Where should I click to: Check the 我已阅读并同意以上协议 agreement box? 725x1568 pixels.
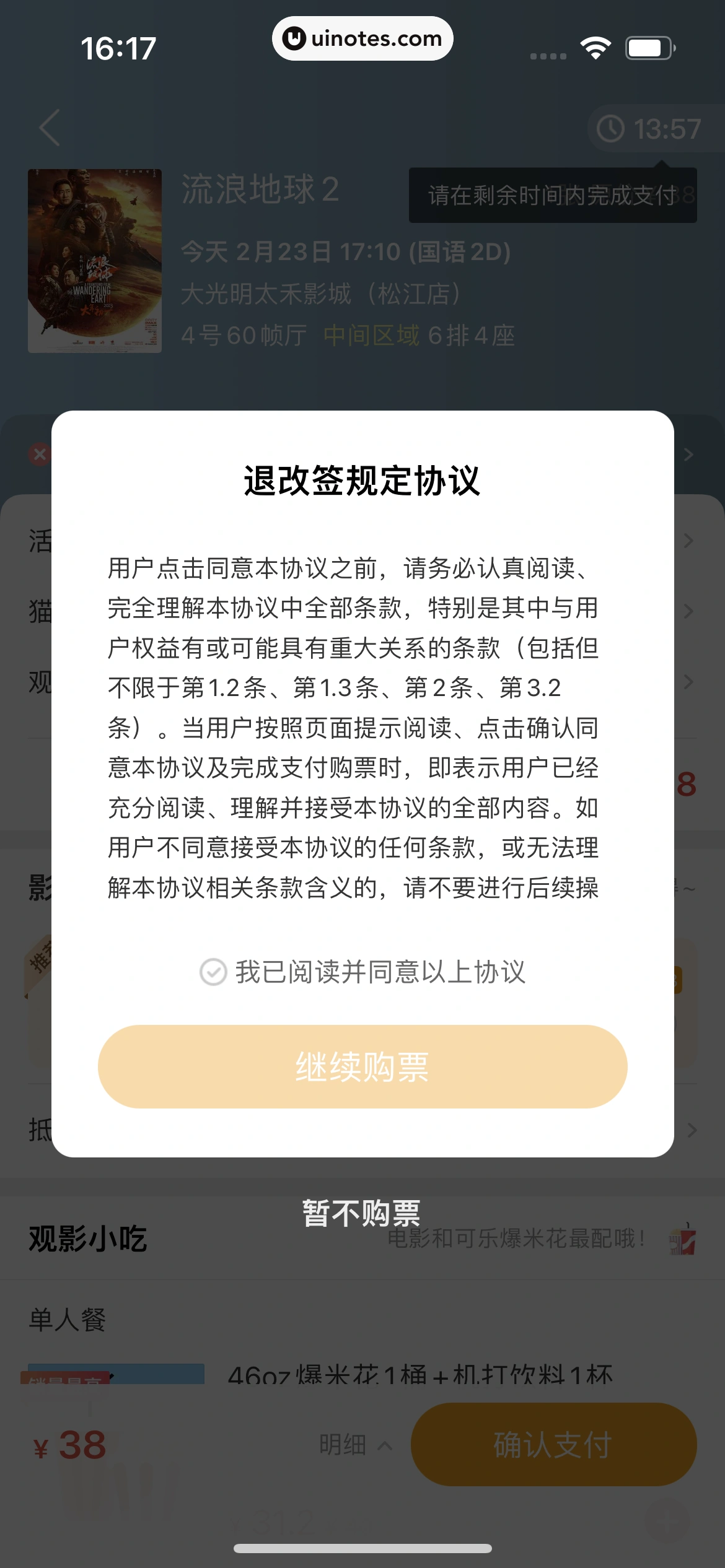coord(213,972)
